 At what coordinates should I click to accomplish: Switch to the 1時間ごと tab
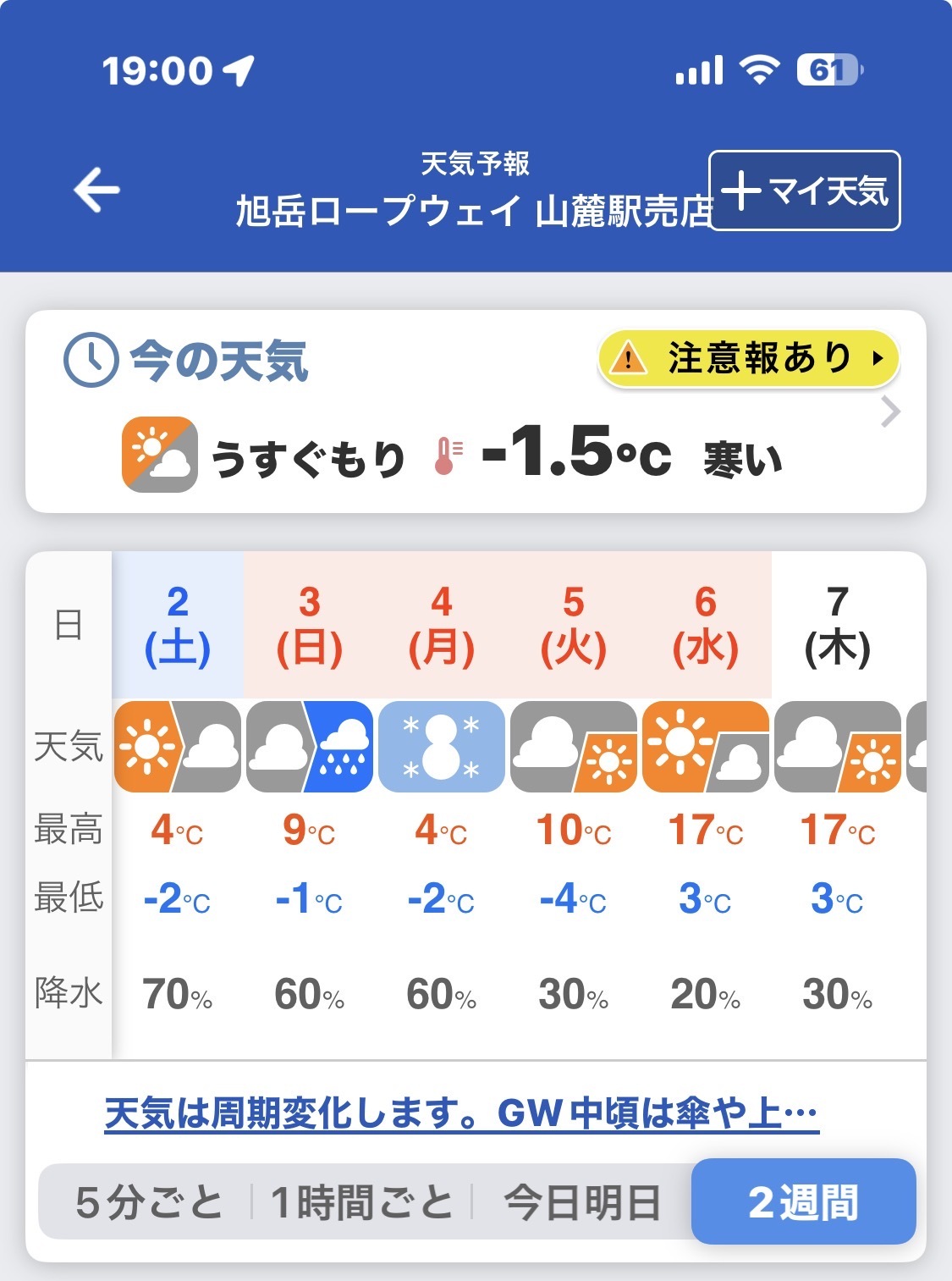[362, 1202]
